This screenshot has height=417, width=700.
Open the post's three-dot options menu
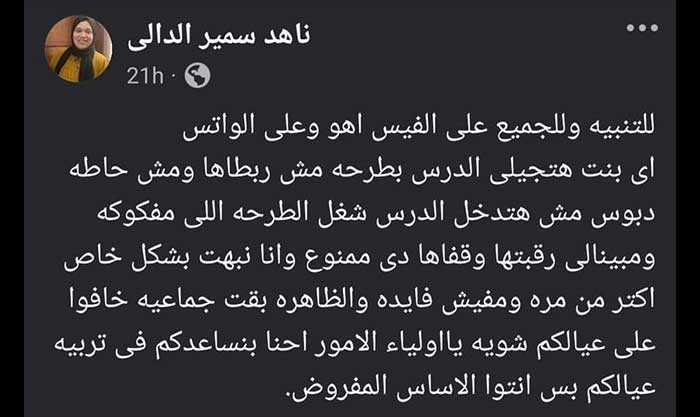pyautogui.click(x=641, y=28)
